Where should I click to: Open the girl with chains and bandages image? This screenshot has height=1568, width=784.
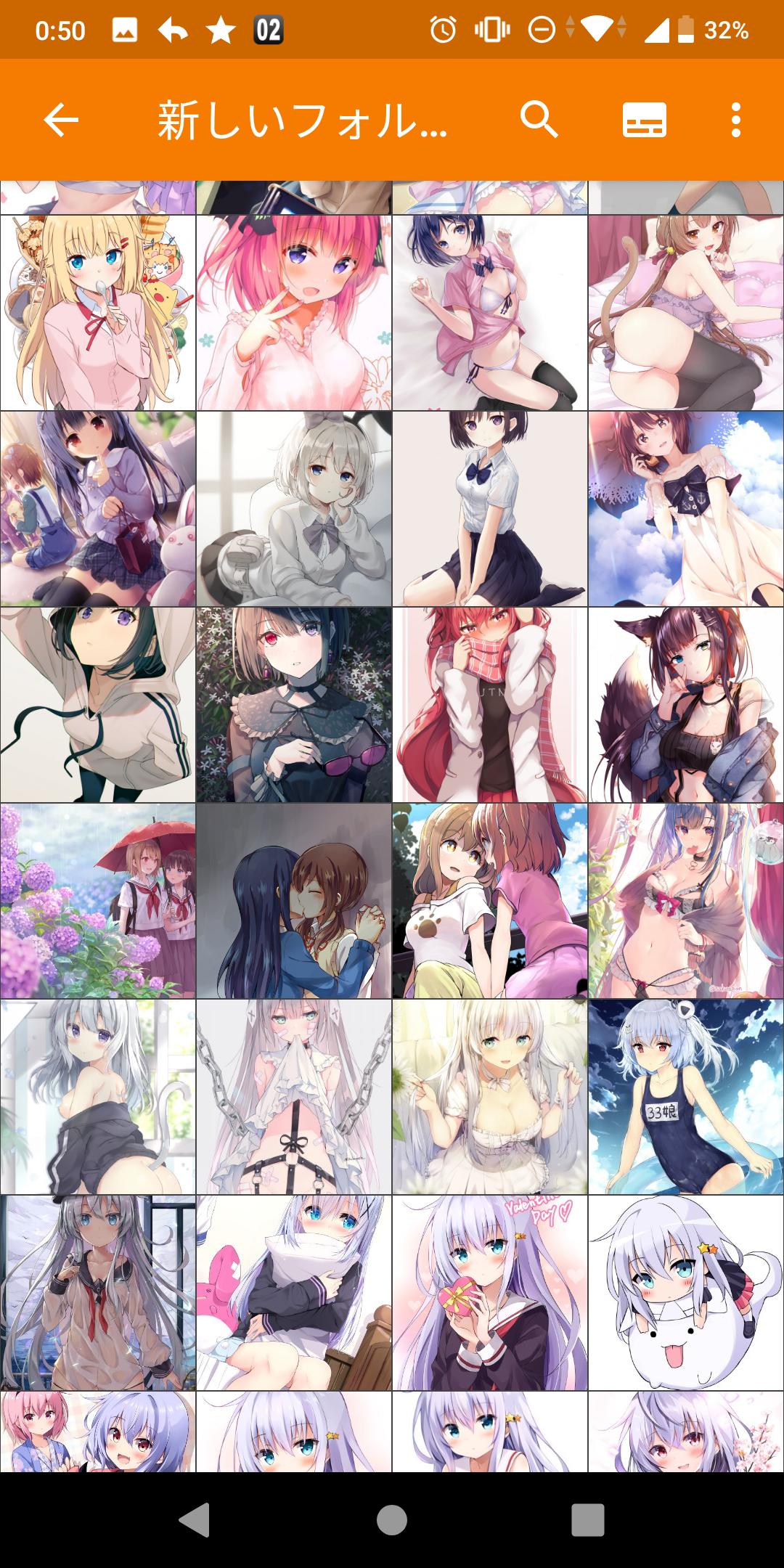294,1097
